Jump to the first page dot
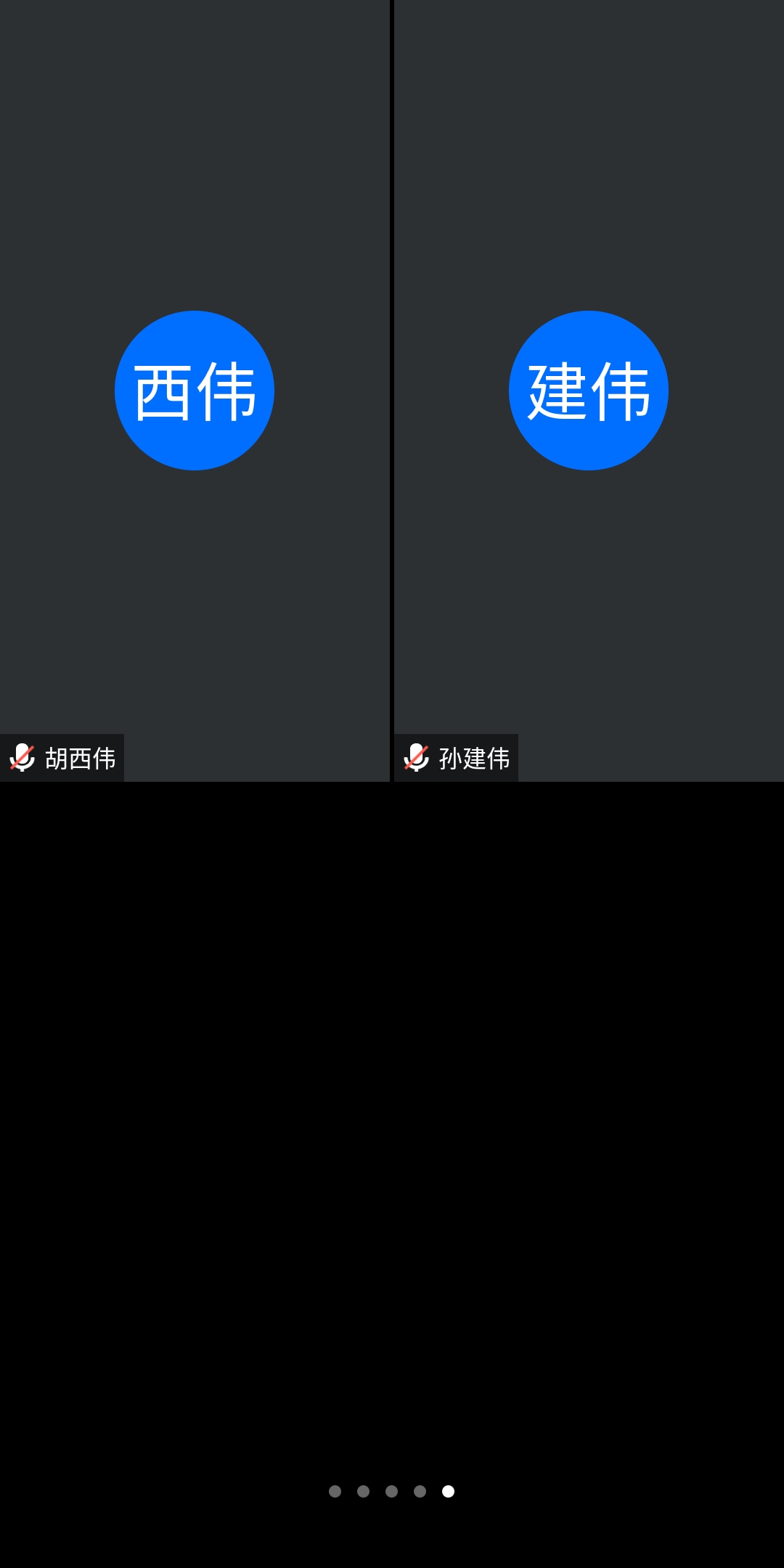The width and height of the screenshot is (784, 1568). [x=335, y=1491]
